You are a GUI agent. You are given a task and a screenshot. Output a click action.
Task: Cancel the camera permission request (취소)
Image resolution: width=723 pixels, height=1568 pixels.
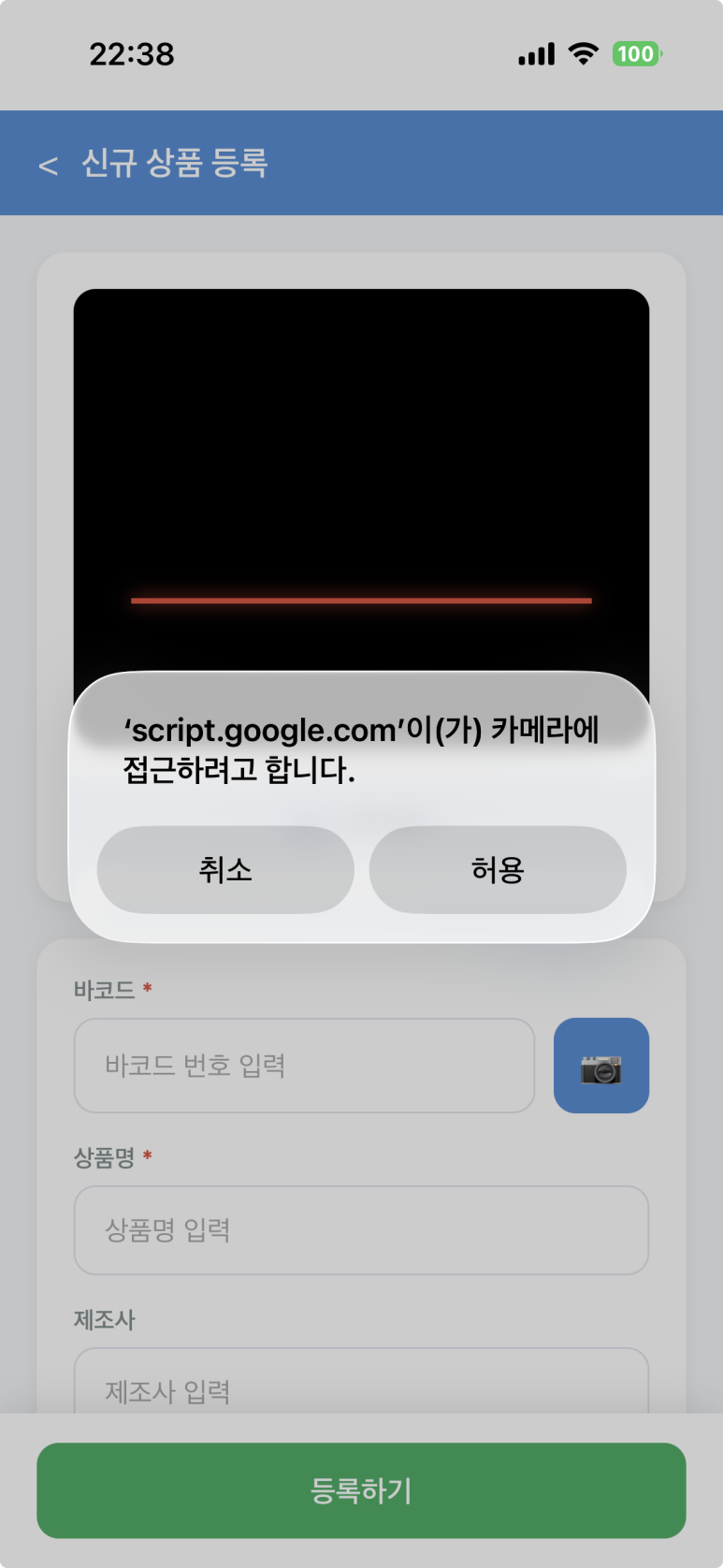tap(225, 870)
